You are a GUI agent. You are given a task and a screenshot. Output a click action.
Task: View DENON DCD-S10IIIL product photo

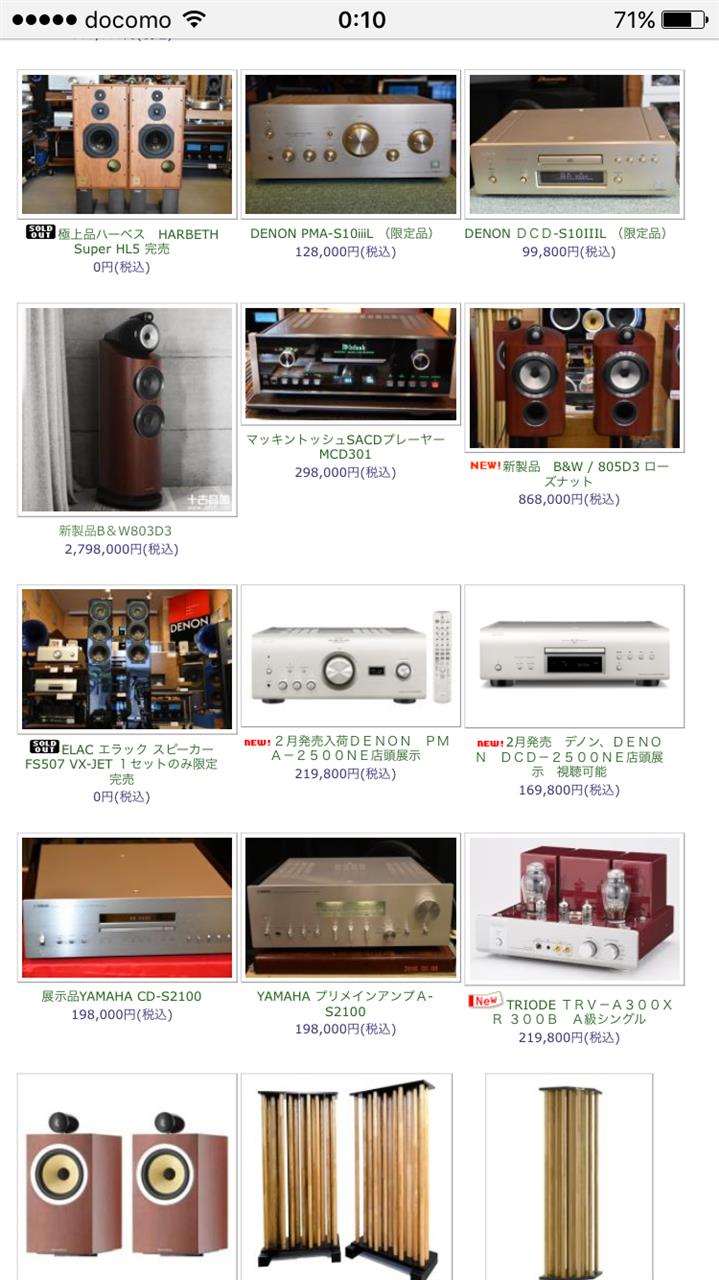(x=574, y=144)
